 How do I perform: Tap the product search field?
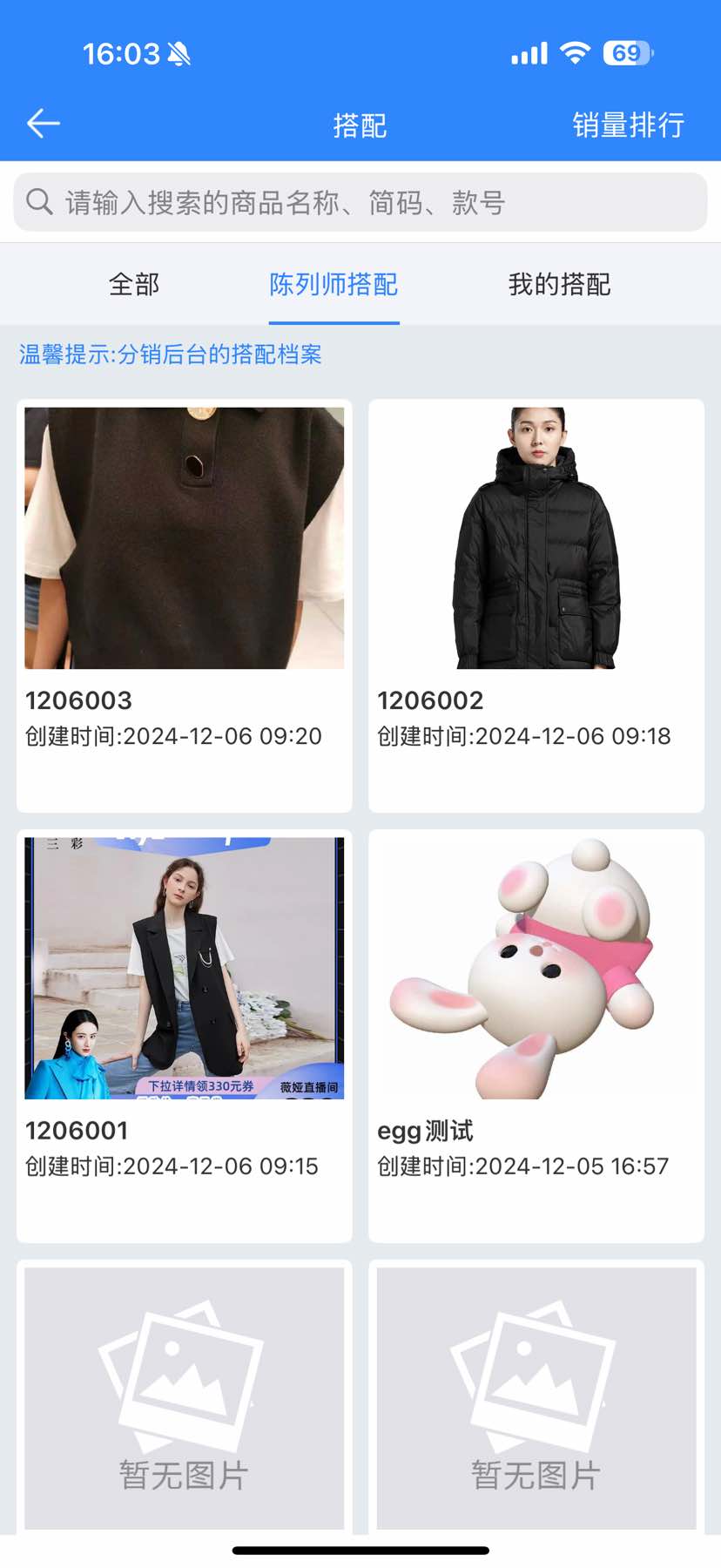coord(360,203)
